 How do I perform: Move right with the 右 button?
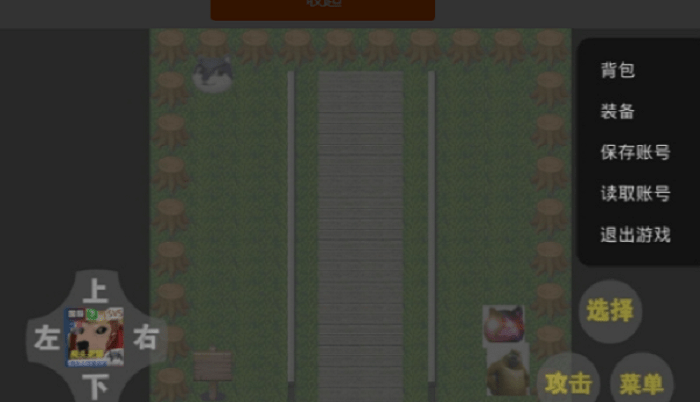tap(146, 338)
